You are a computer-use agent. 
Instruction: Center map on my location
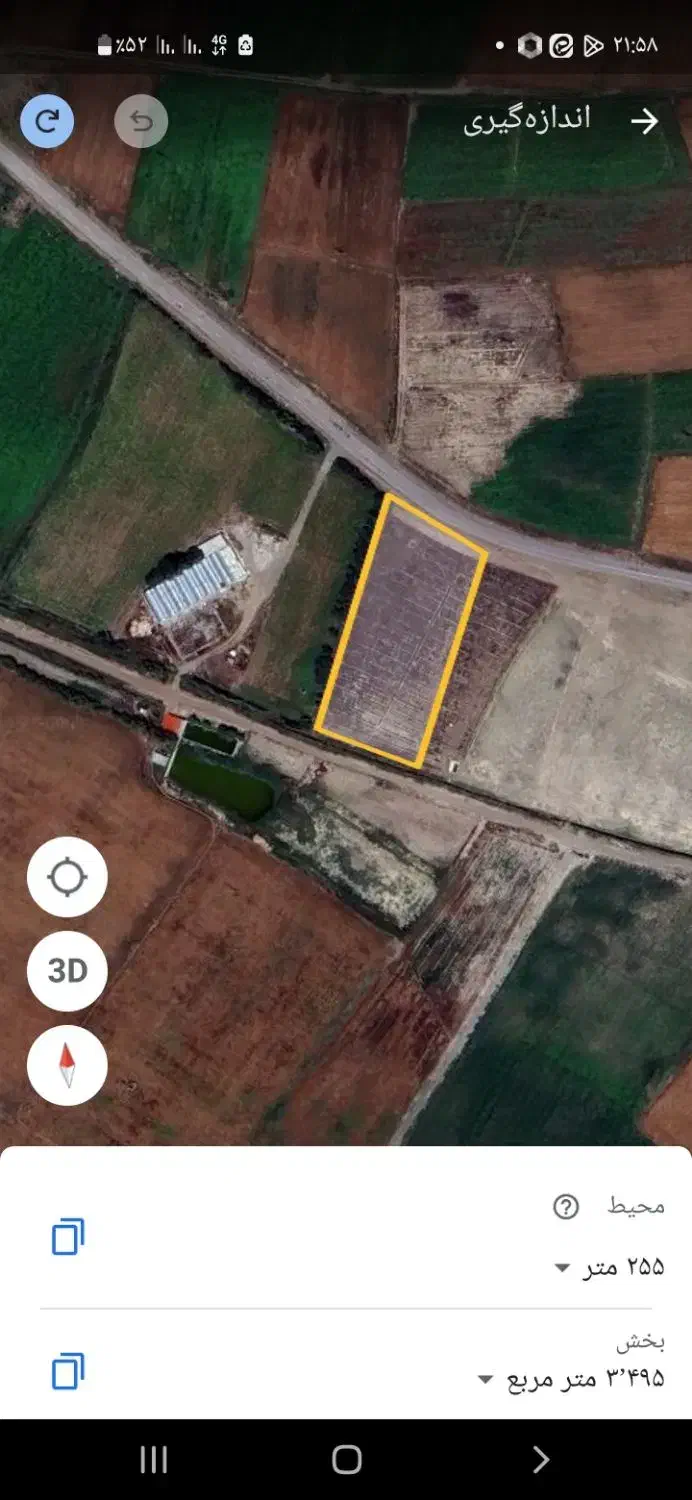tap(67, 877)
